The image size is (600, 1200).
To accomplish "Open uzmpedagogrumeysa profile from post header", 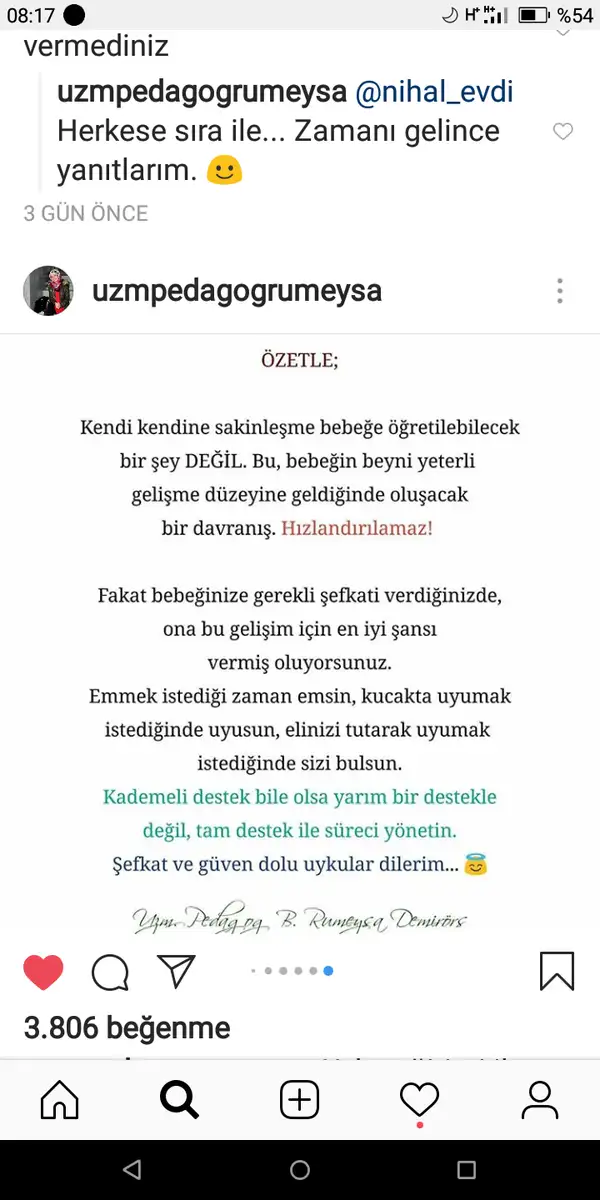I will (237, 291).
